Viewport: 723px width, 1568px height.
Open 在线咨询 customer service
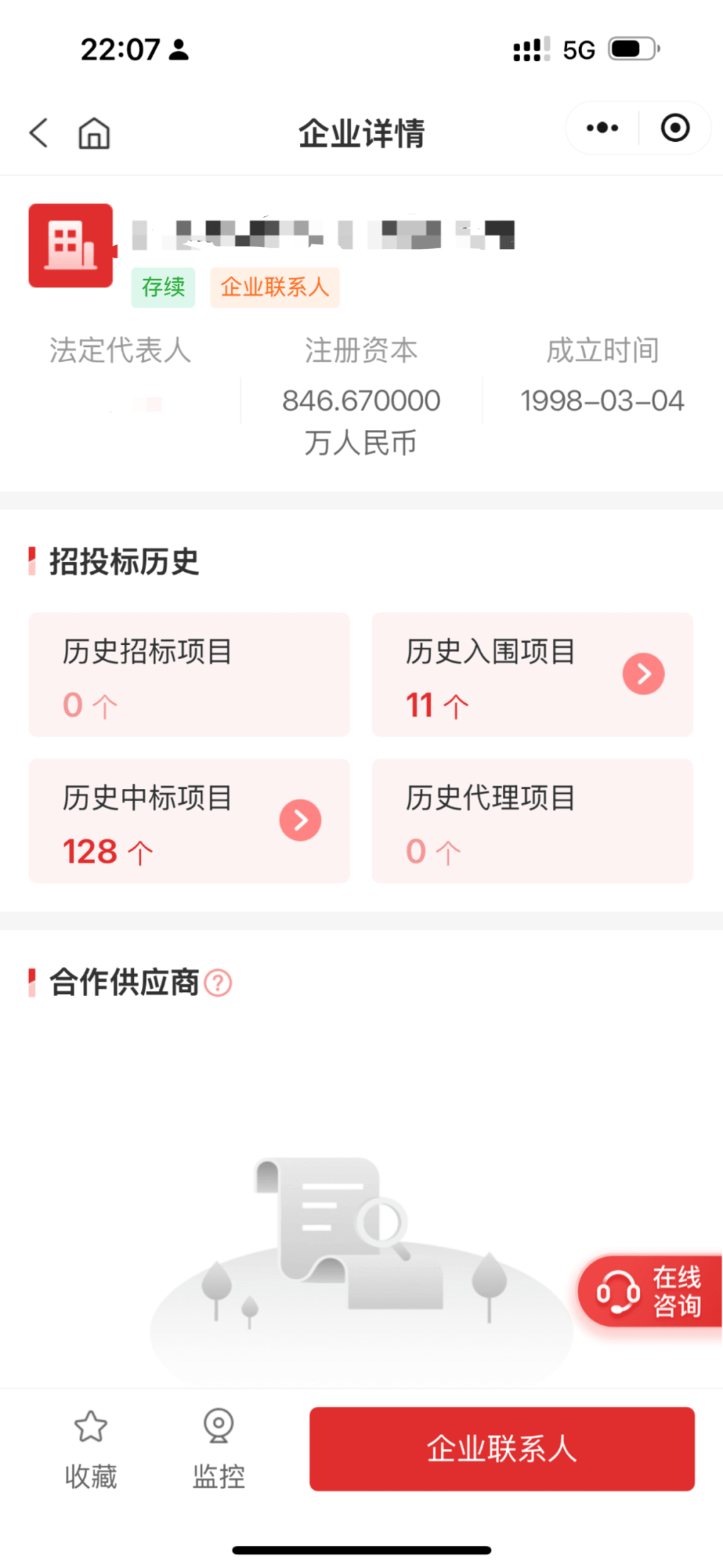tap(649, 1291)
